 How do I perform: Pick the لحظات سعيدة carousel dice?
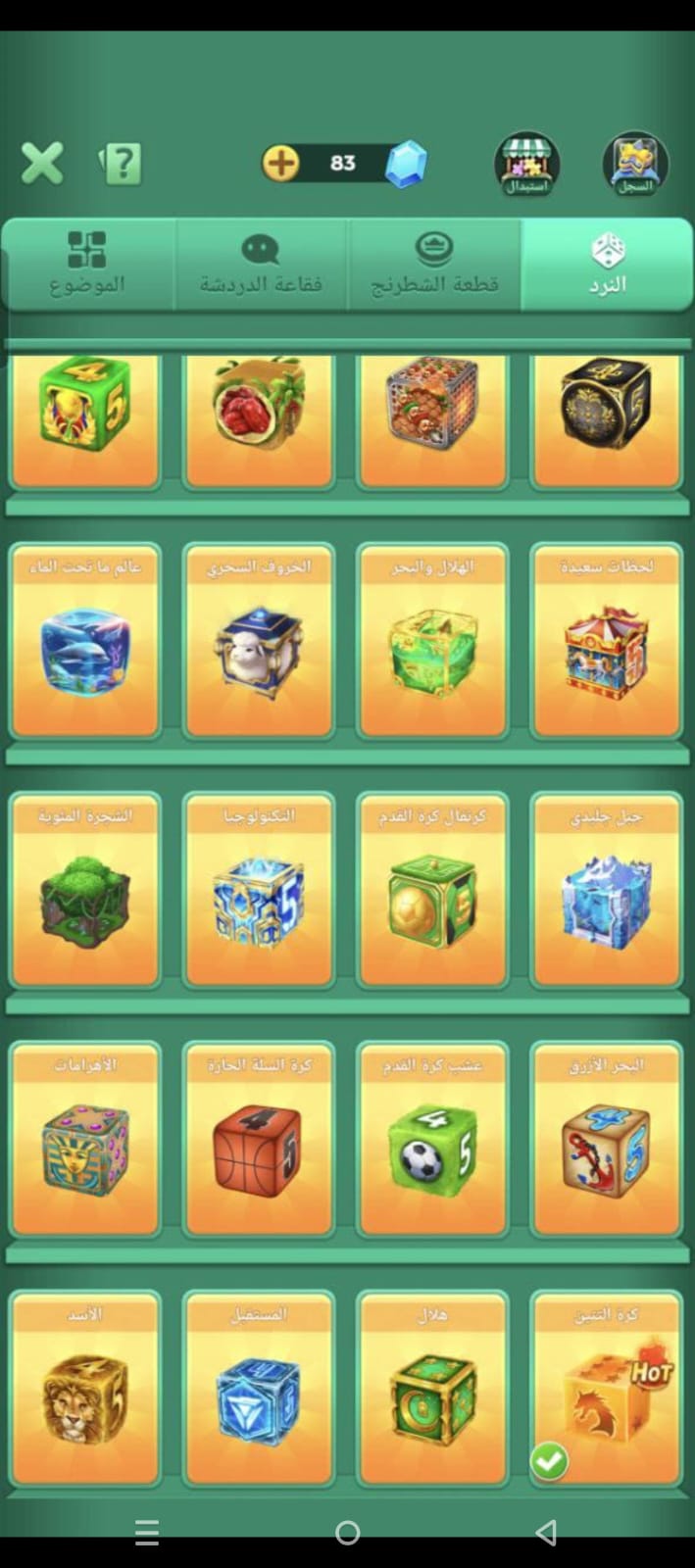click(x=606, y=643)
